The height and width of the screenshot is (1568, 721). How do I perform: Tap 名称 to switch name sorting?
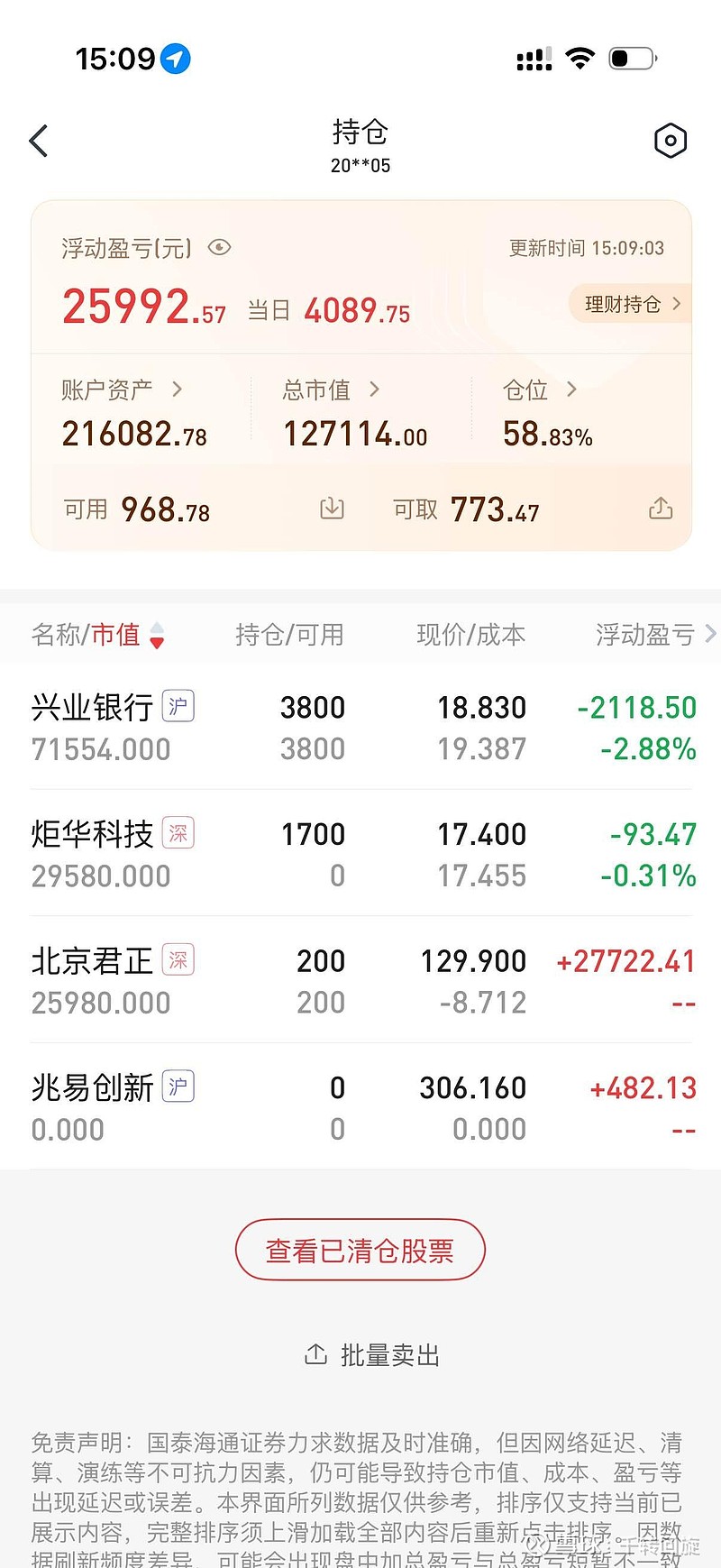(56, 636)
